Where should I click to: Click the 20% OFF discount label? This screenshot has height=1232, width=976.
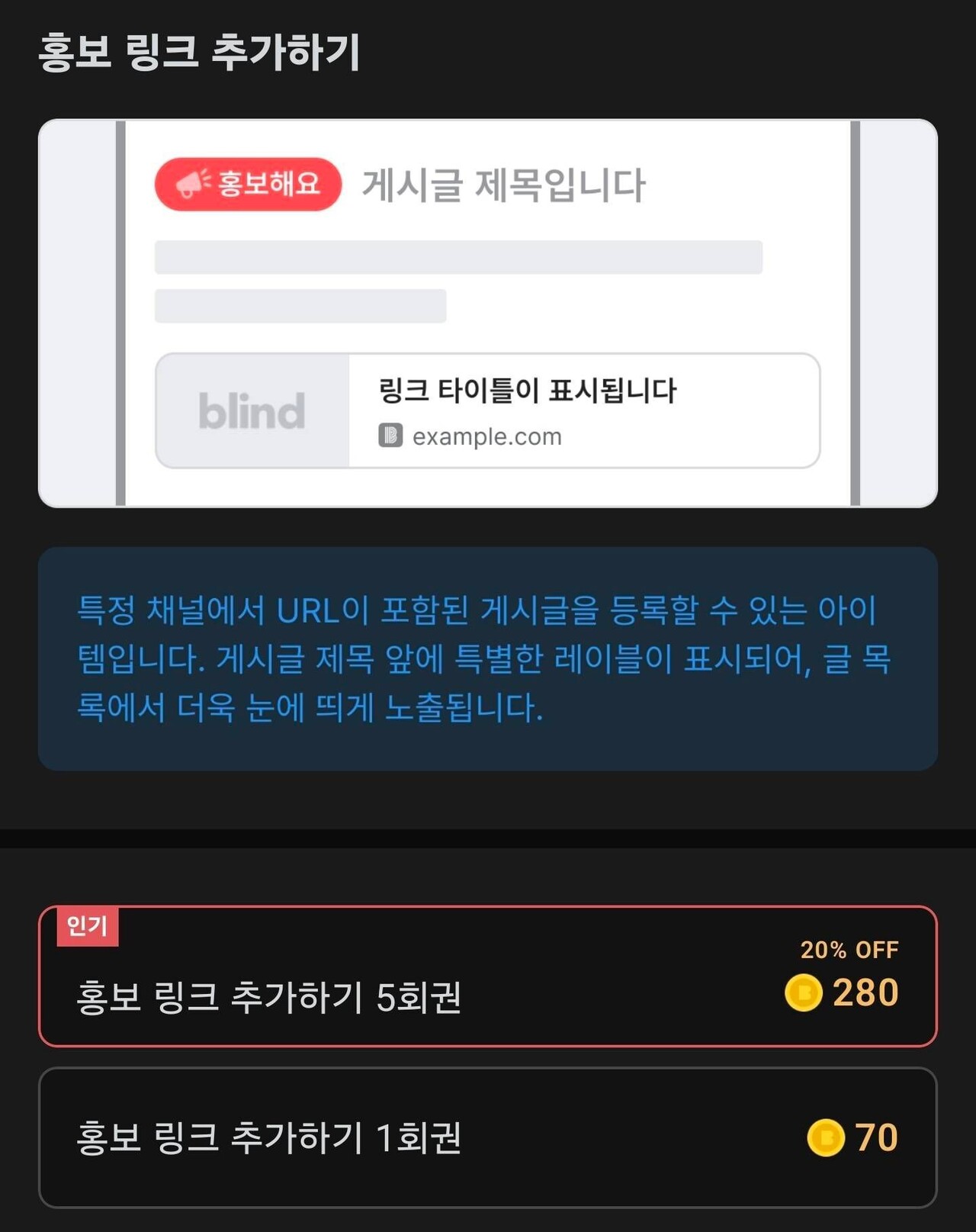pyautogui.click(x=849, y=951)
